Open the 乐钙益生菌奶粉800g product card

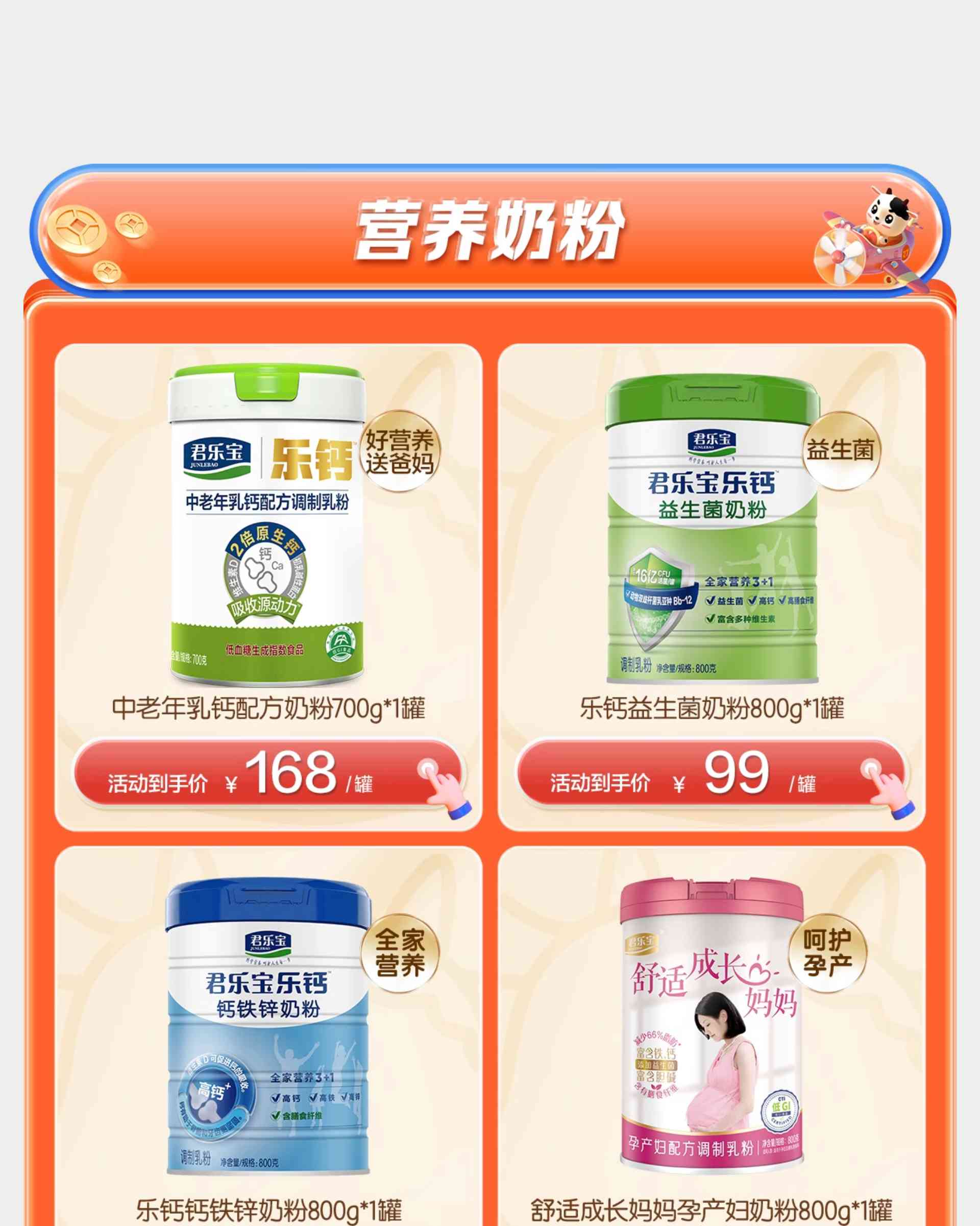pyautogui.click(x=712, y=529)
